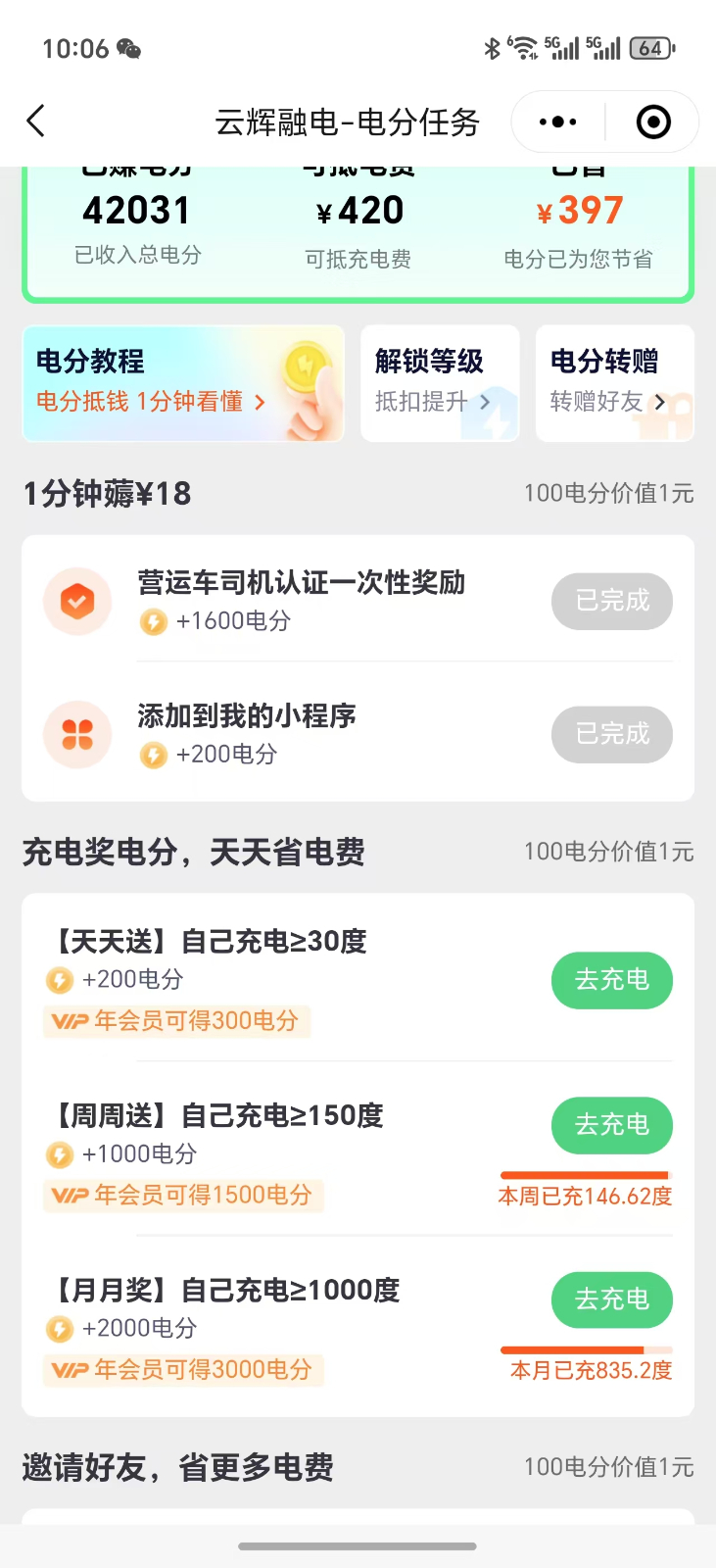Tap 去充电 for the 天天送 task
Image resolution: width=716 pixels, height=1568 pixels.
pyautogui.click(x=612, y=980)
